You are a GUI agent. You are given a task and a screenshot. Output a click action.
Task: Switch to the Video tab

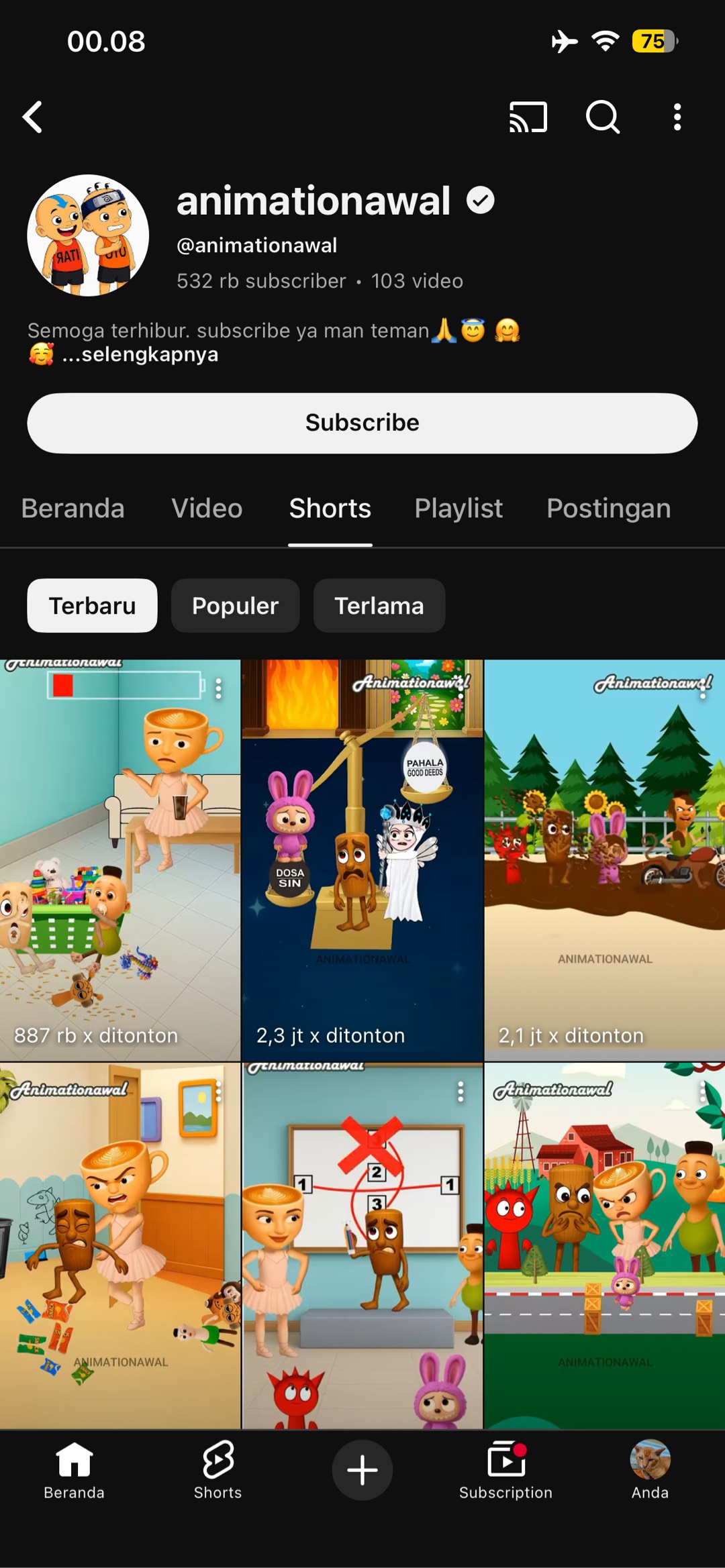click(207, 509)
